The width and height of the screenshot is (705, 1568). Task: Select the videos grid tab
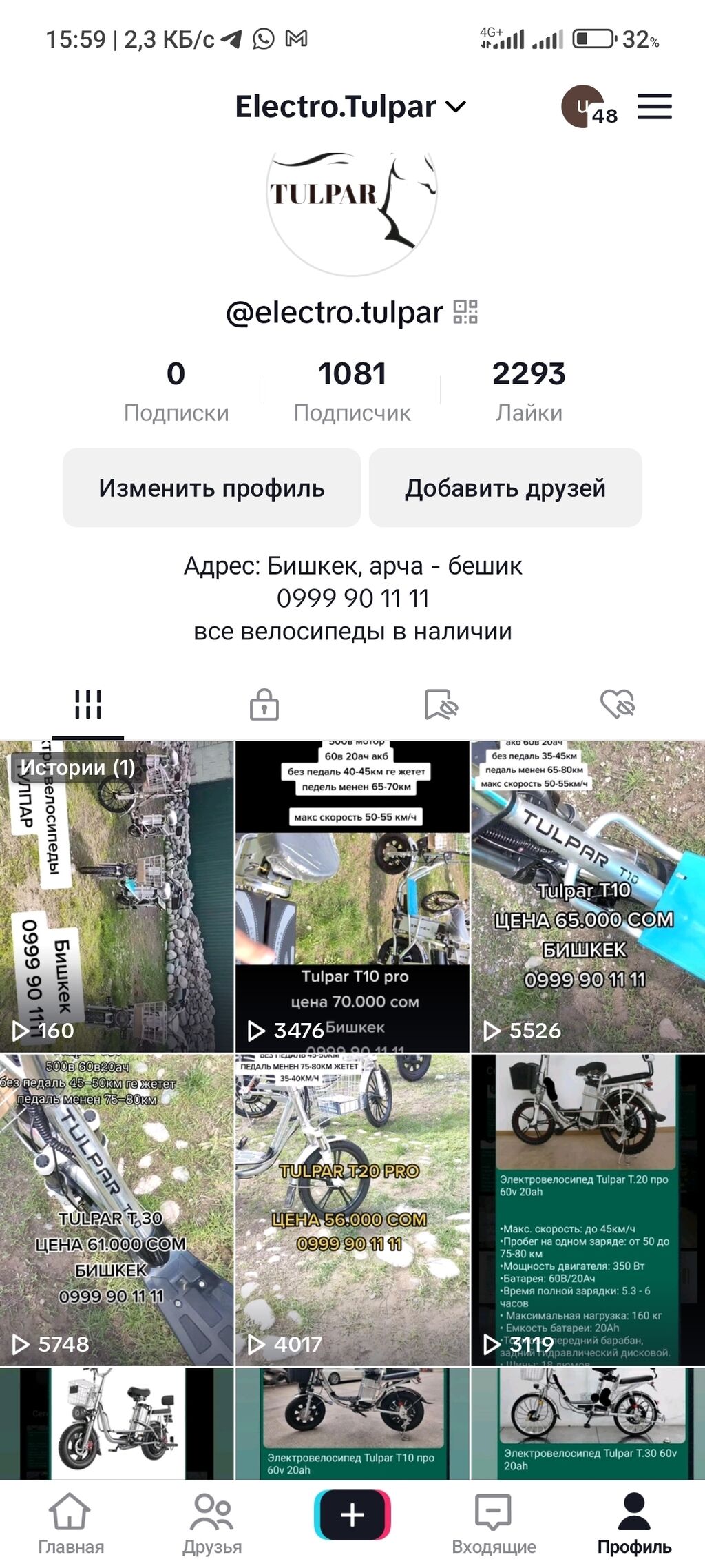[88, 705]
